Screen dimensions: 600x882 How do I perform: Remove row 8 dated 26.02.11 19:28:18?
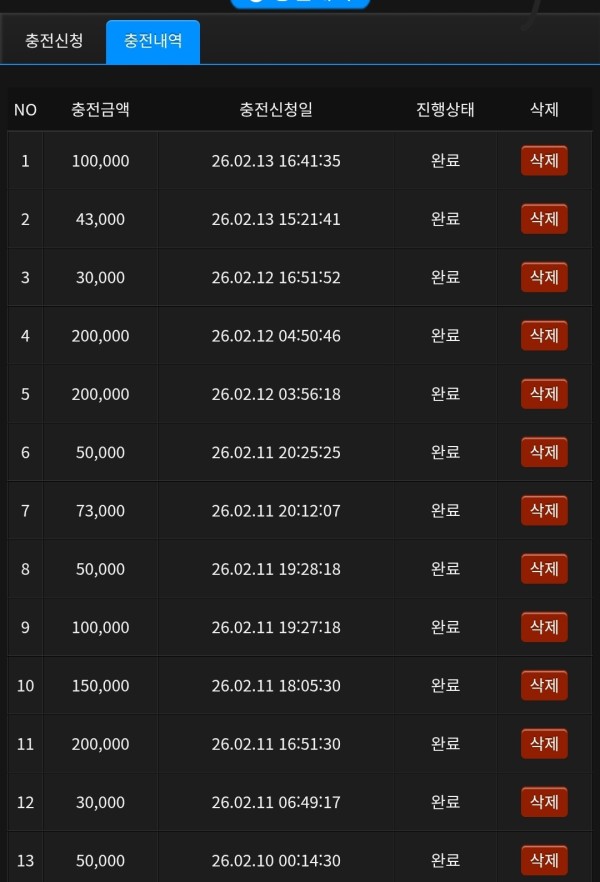[544, 569]
